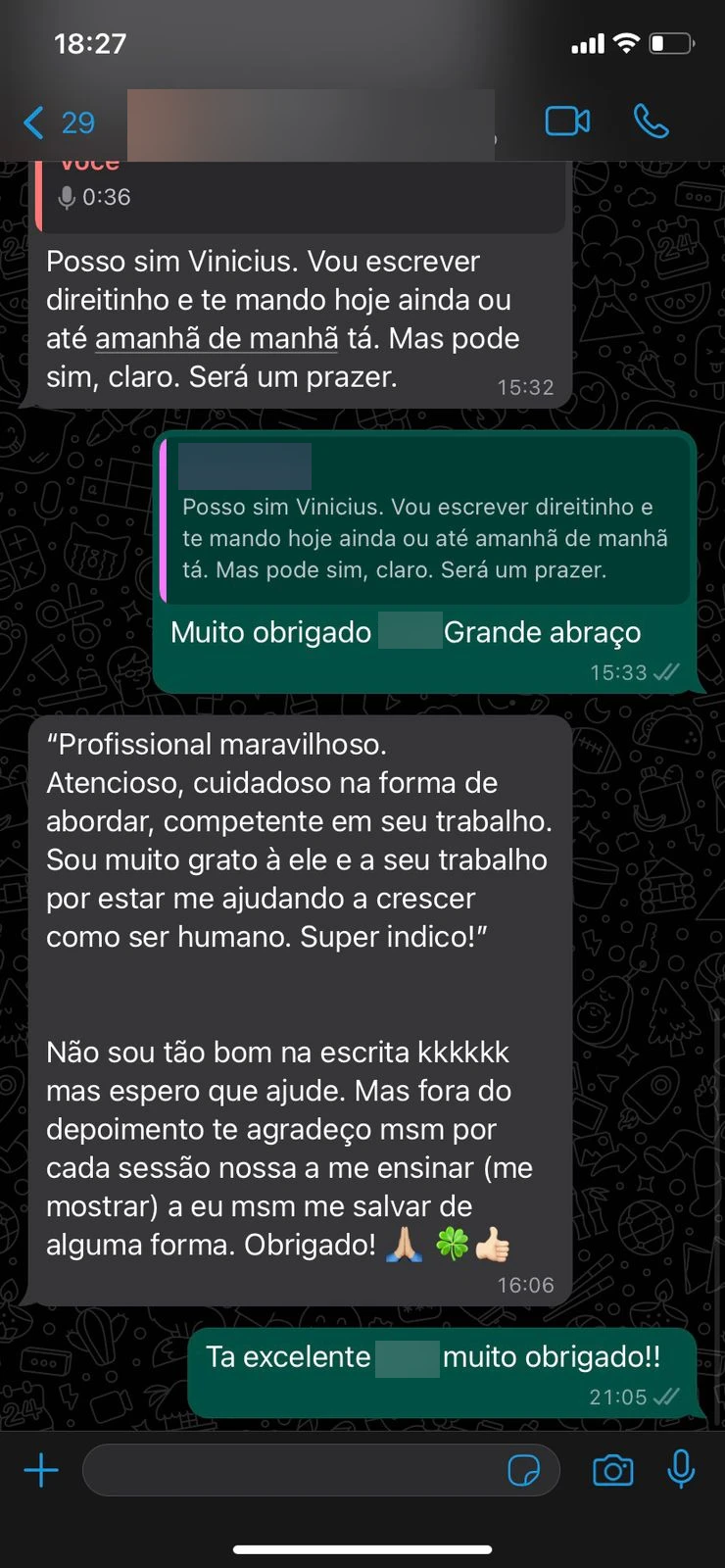The image size is (725, 1568).
Task: Tap the back chevron showing 29 chats
Action: click(59, 123)
